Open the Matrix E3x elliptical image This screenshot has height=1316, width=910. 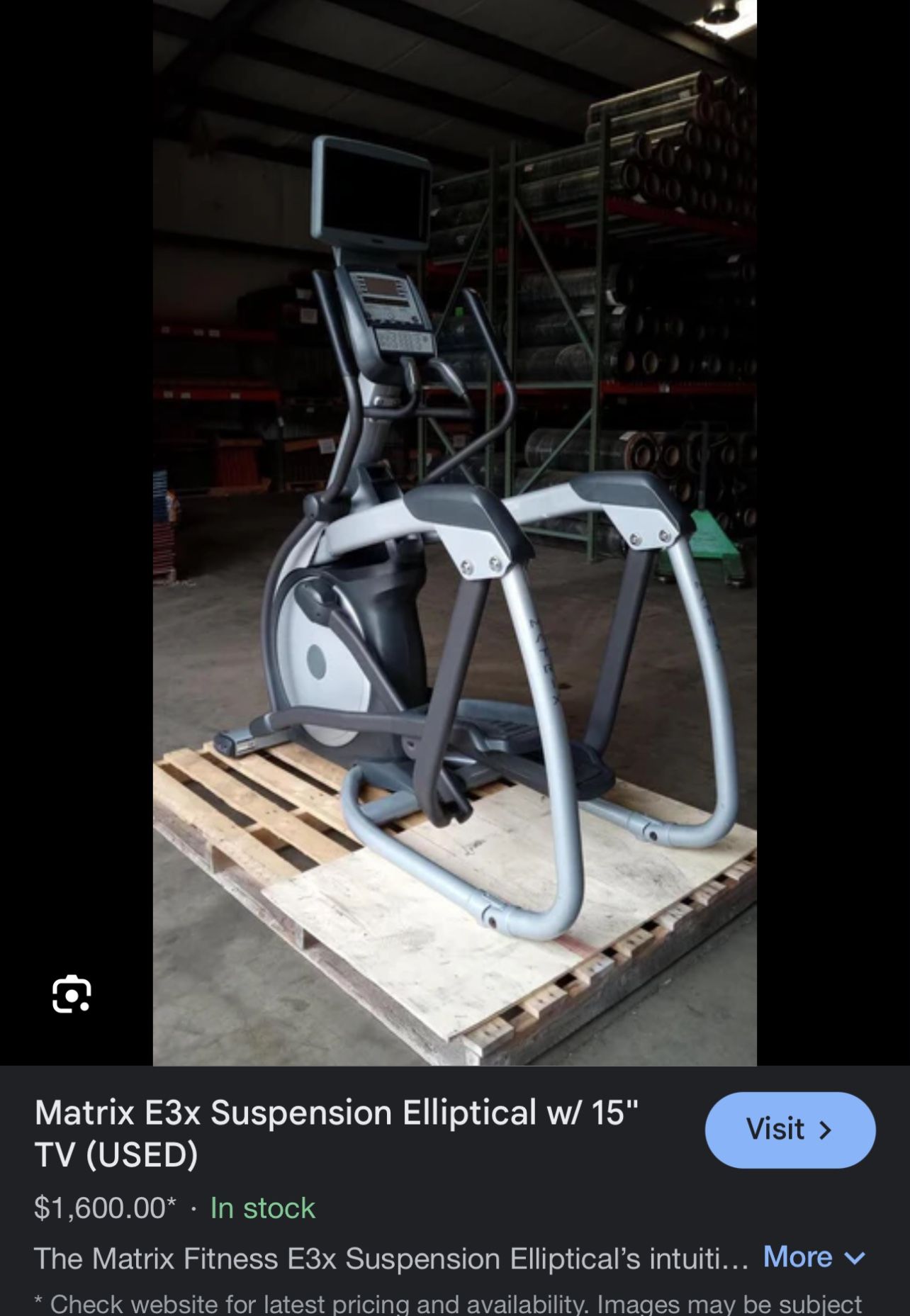pos(454,532)
